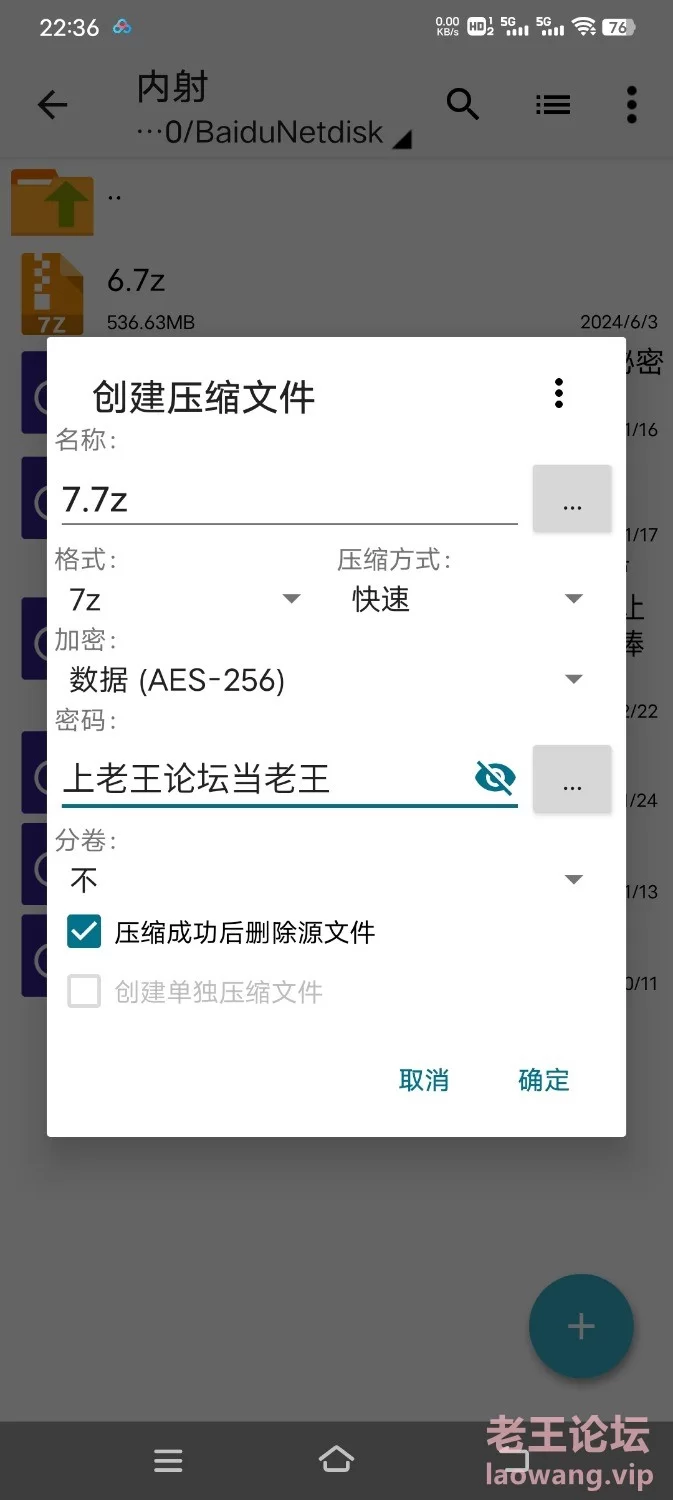Select 取消 to cancel archive creation
The image size is (673, 1500).
point(424,1080)
